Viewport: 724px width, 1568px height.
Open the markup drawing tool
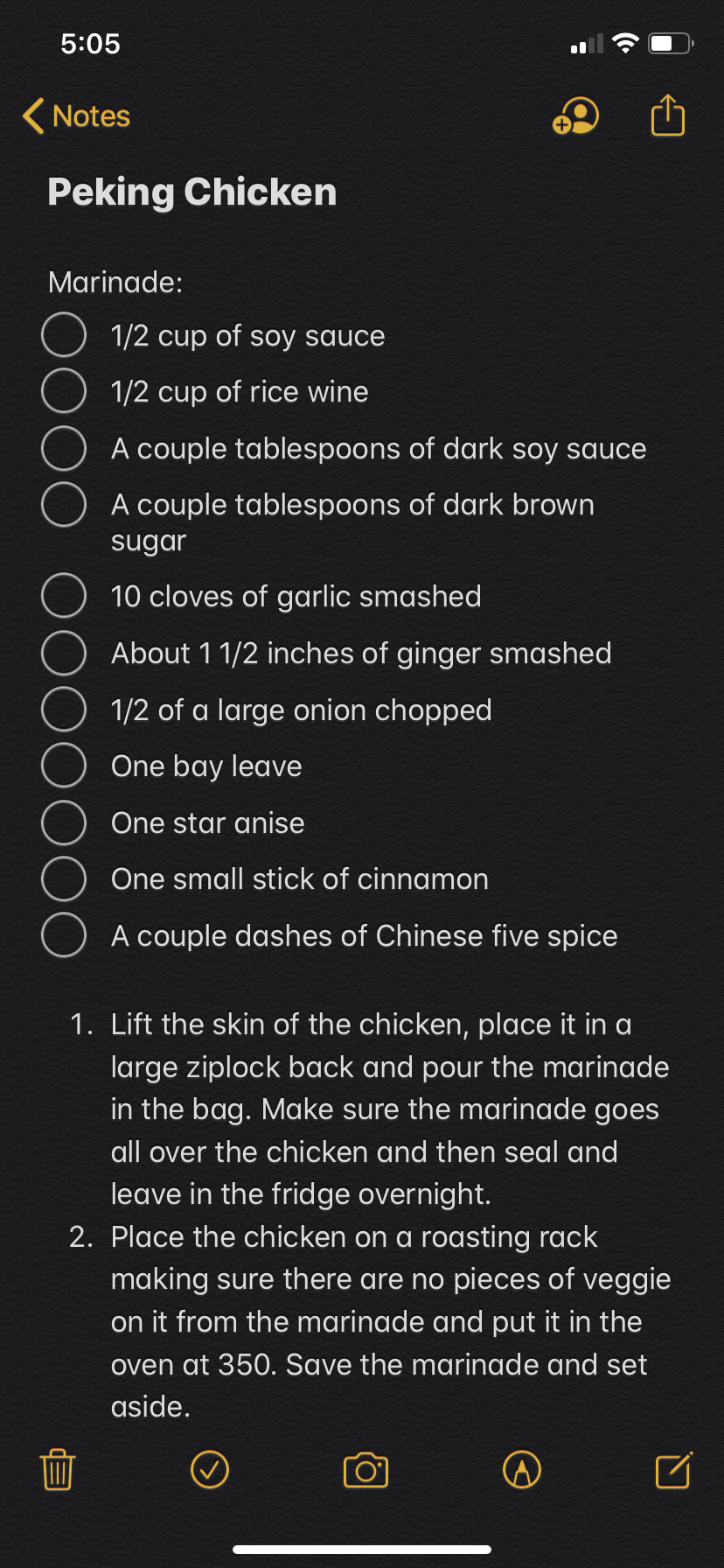[522, 1469]
